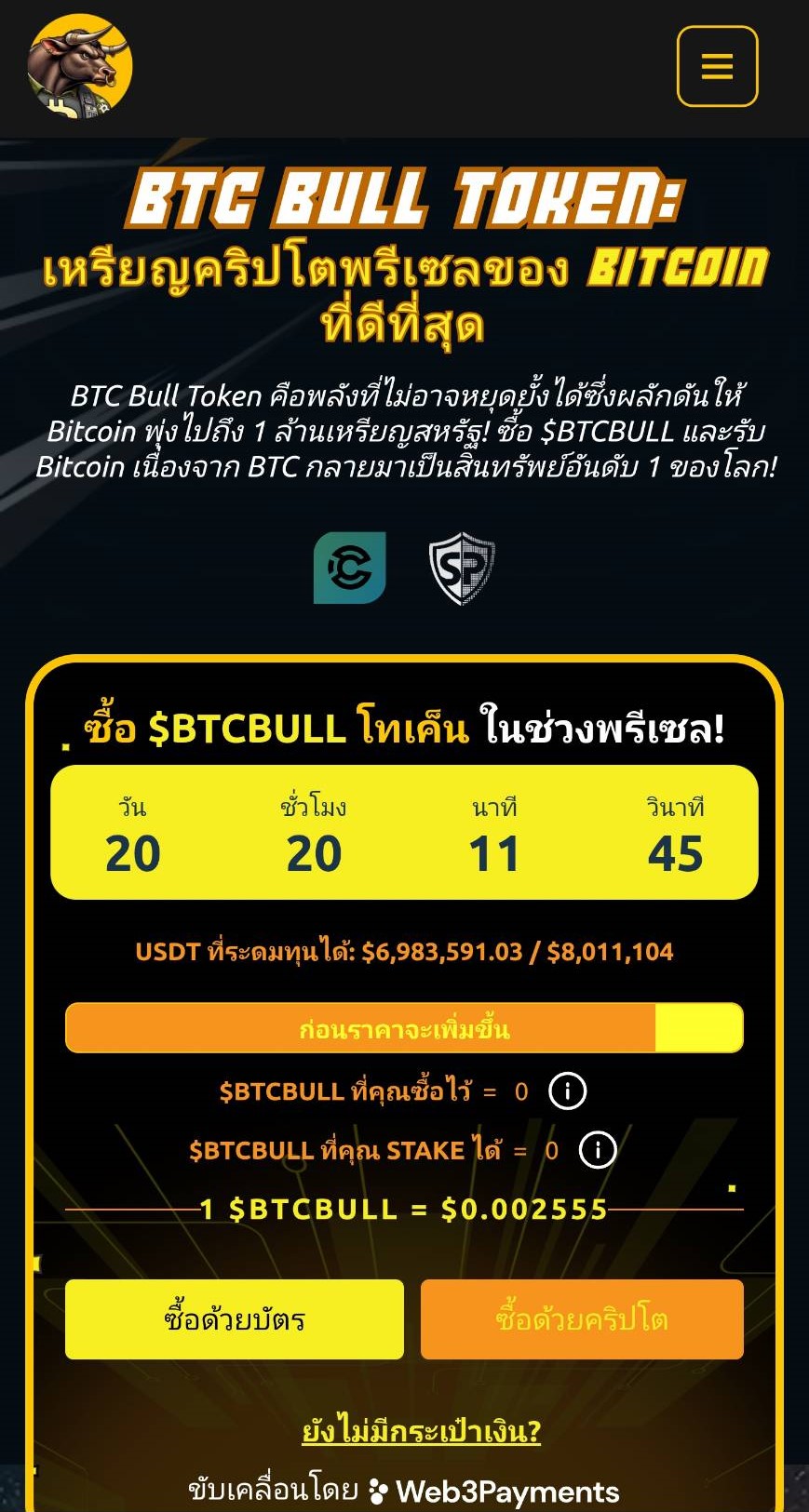Open the Coinsult audit badge
This screenshot has height=1512, width=809.
coord(349,568)
